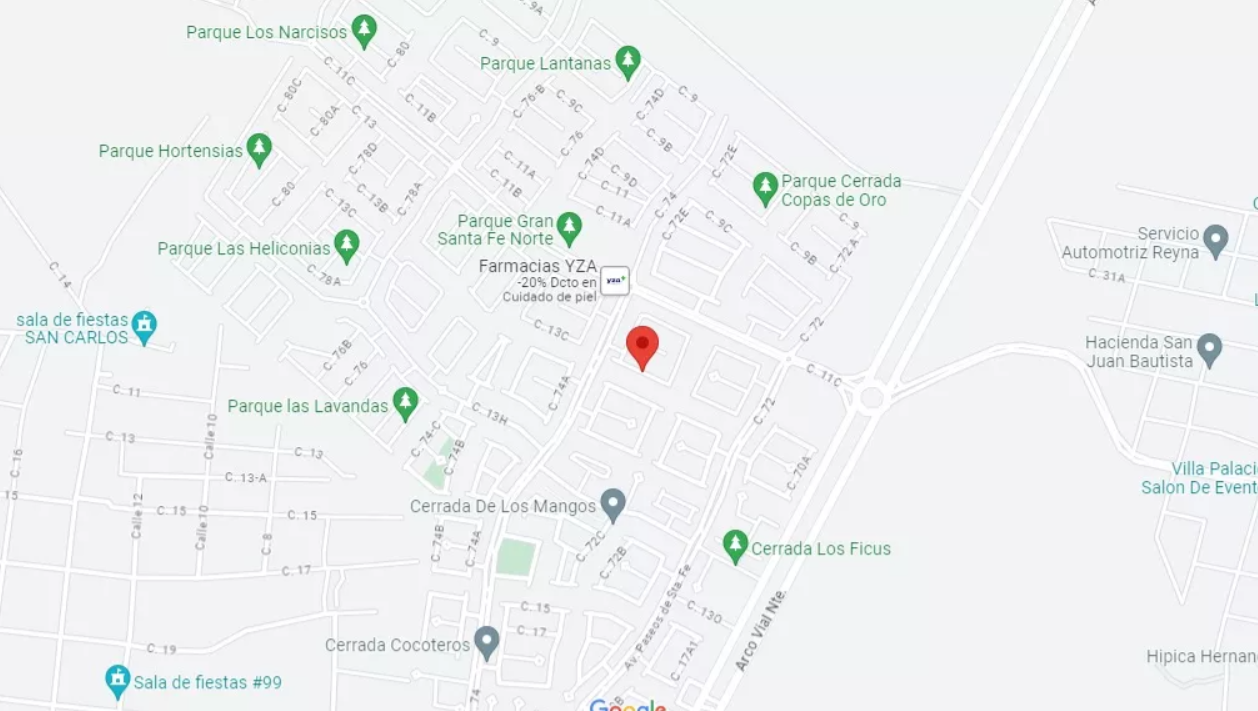Open the Parque Lantanas marker

pyautogui.click(x=628, y=63)
